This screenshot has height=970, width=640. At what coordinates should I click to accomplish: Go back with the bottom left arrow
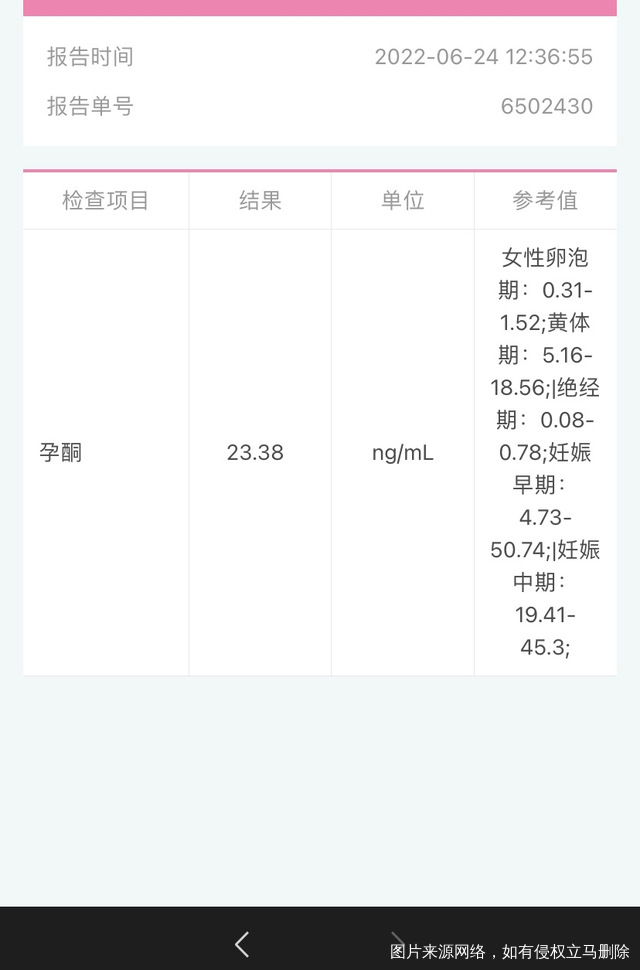tap(241, 943)
